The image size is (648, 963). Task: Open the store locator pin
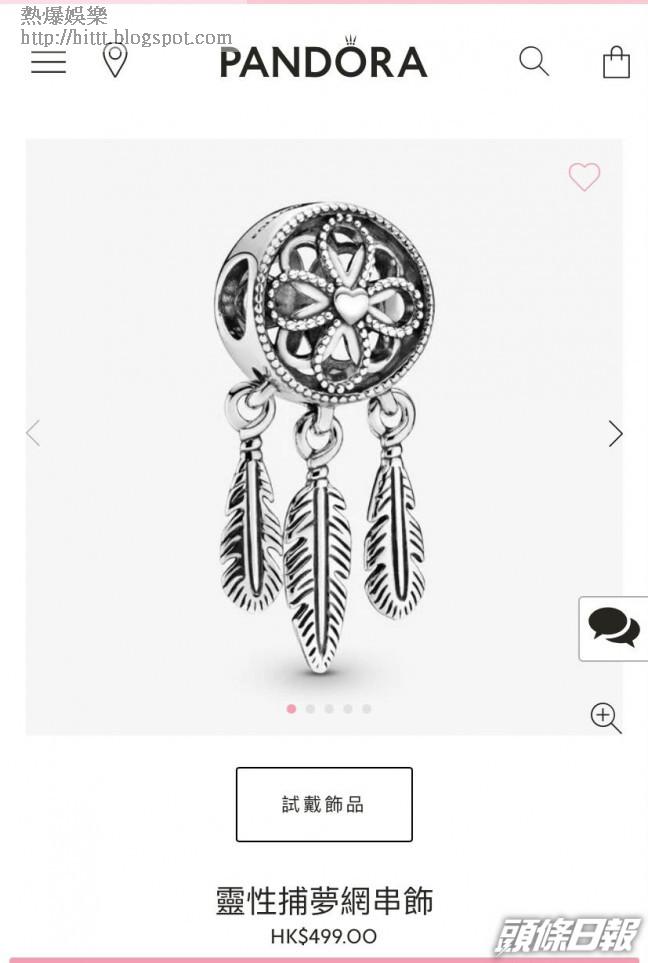coord(115,61)
